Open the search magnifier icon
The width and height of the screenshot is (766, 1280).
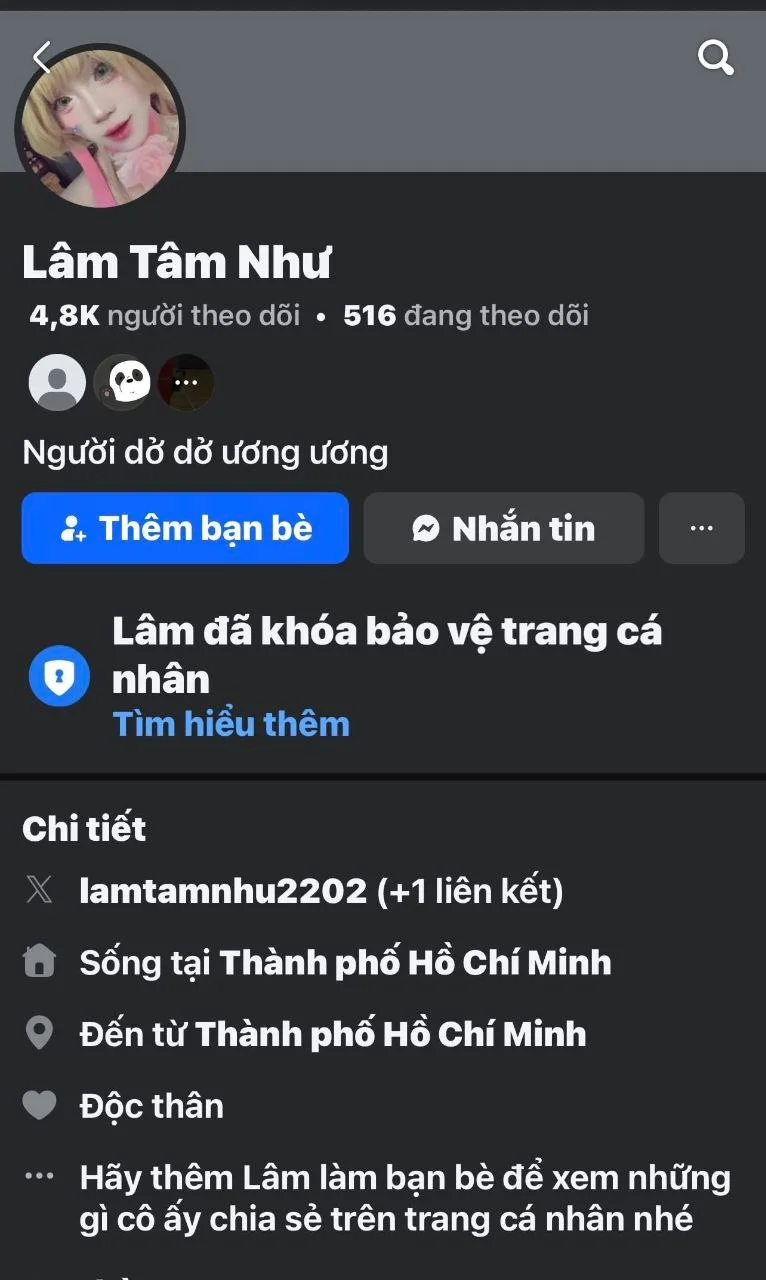[x=715, y=58]
